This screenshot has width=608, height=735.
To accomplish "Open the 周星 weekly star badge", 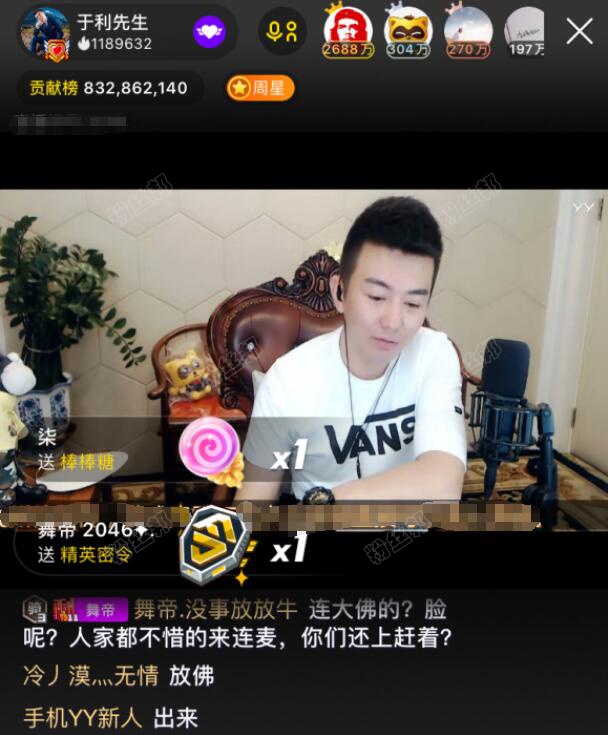I will tap(260, 88).
